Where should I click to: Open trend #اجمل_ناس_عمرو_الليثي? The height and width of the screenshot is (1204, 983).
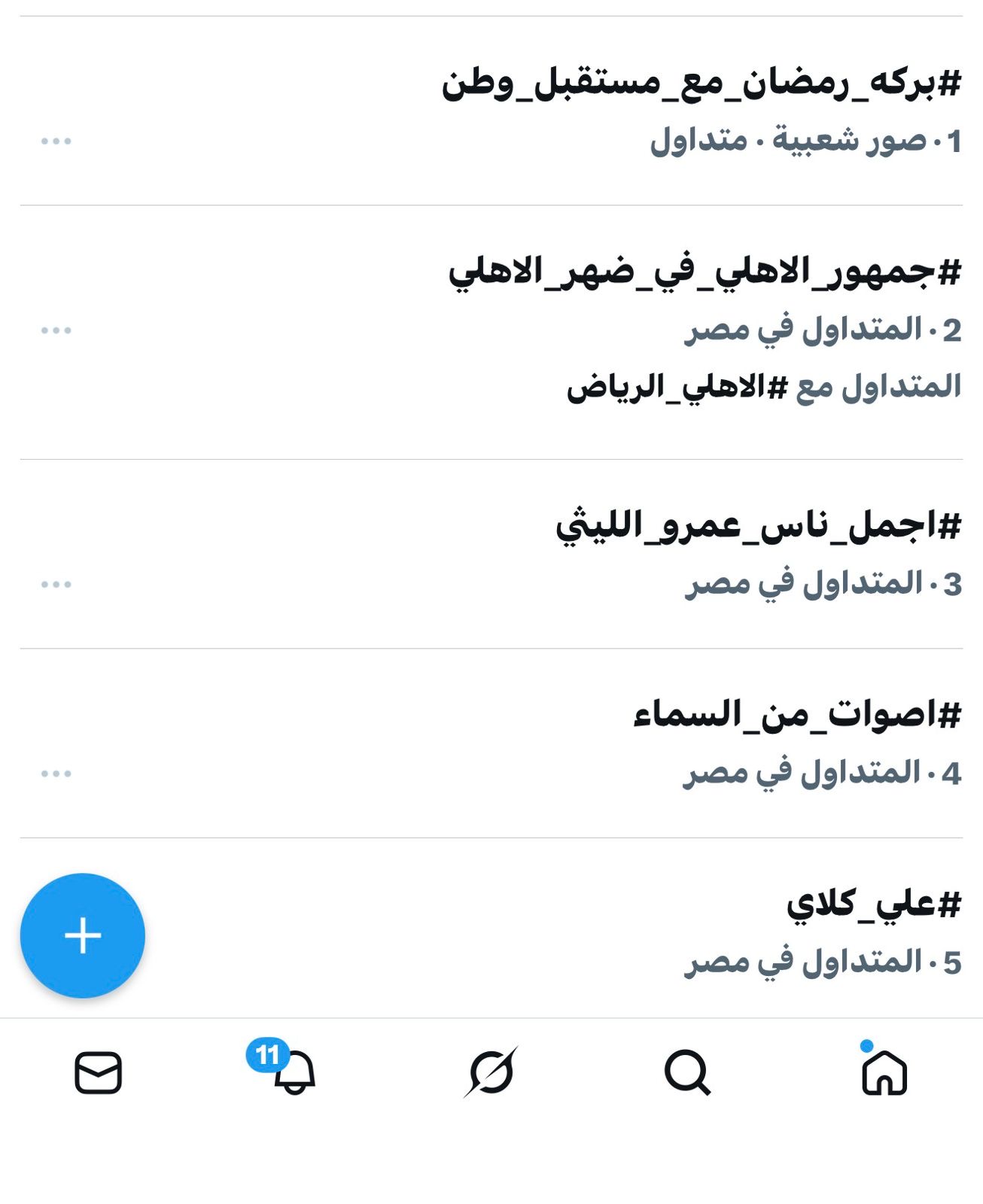point(758,525)
